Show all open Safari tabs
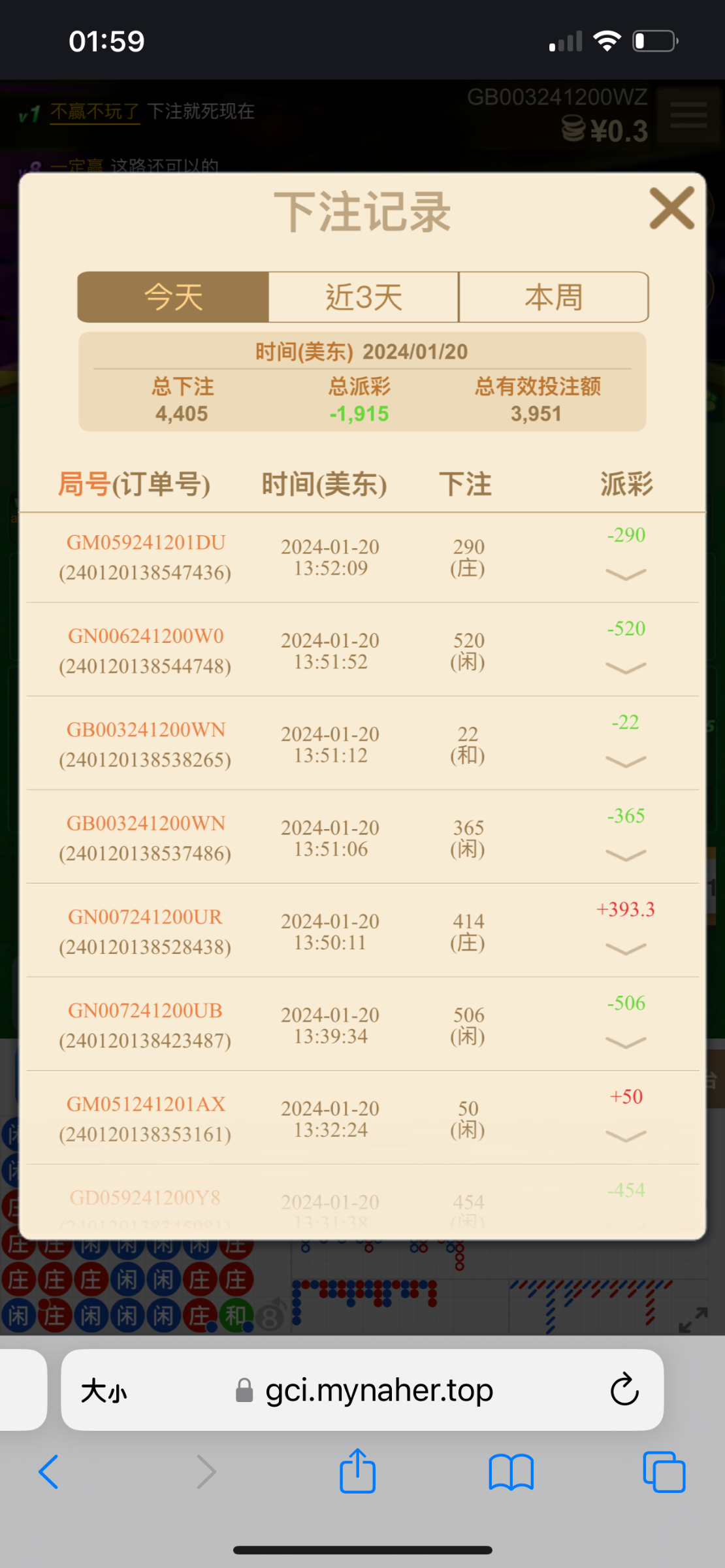Image resolution: width=725 pixels, height=1568 pixels. (664, 1472)
